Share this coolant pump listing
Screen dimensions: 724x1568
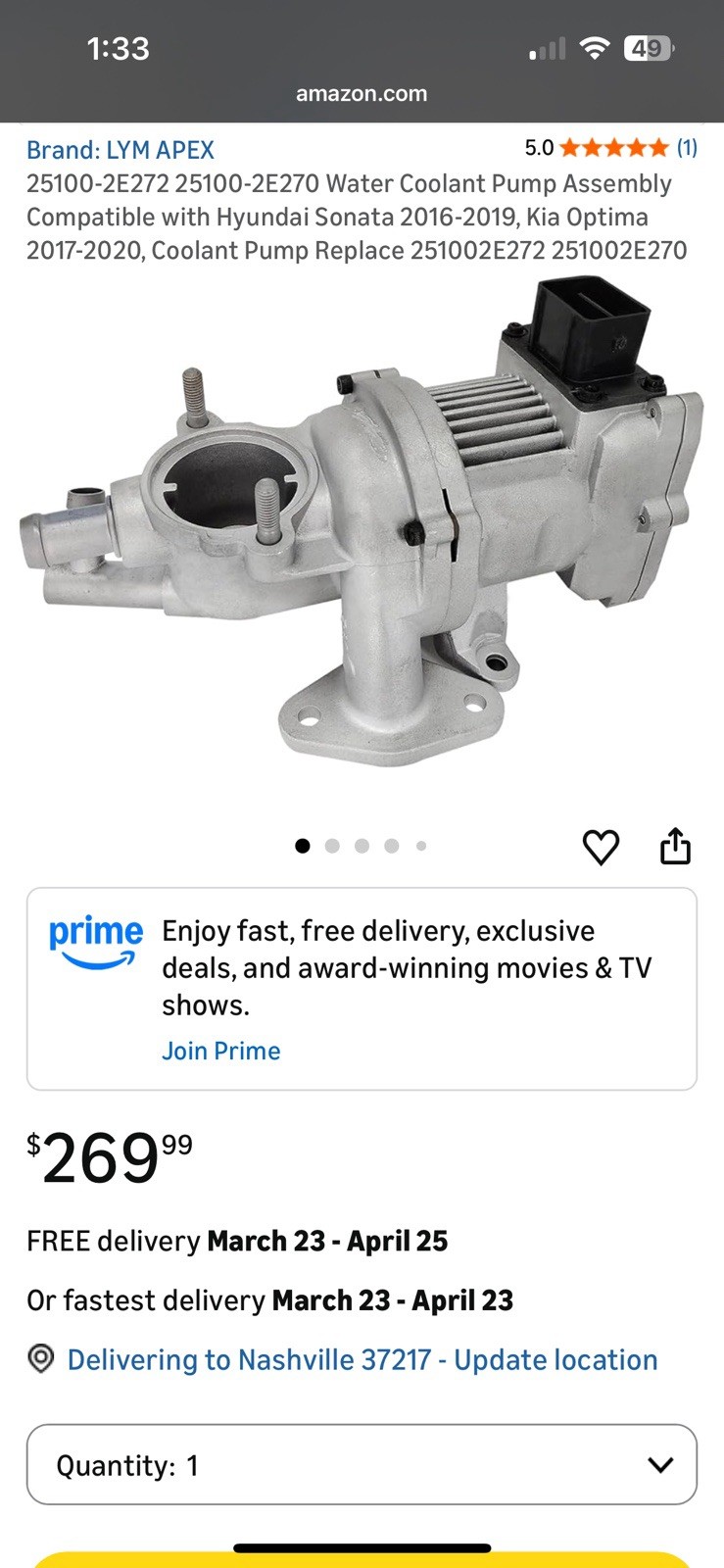click(675, 846)
